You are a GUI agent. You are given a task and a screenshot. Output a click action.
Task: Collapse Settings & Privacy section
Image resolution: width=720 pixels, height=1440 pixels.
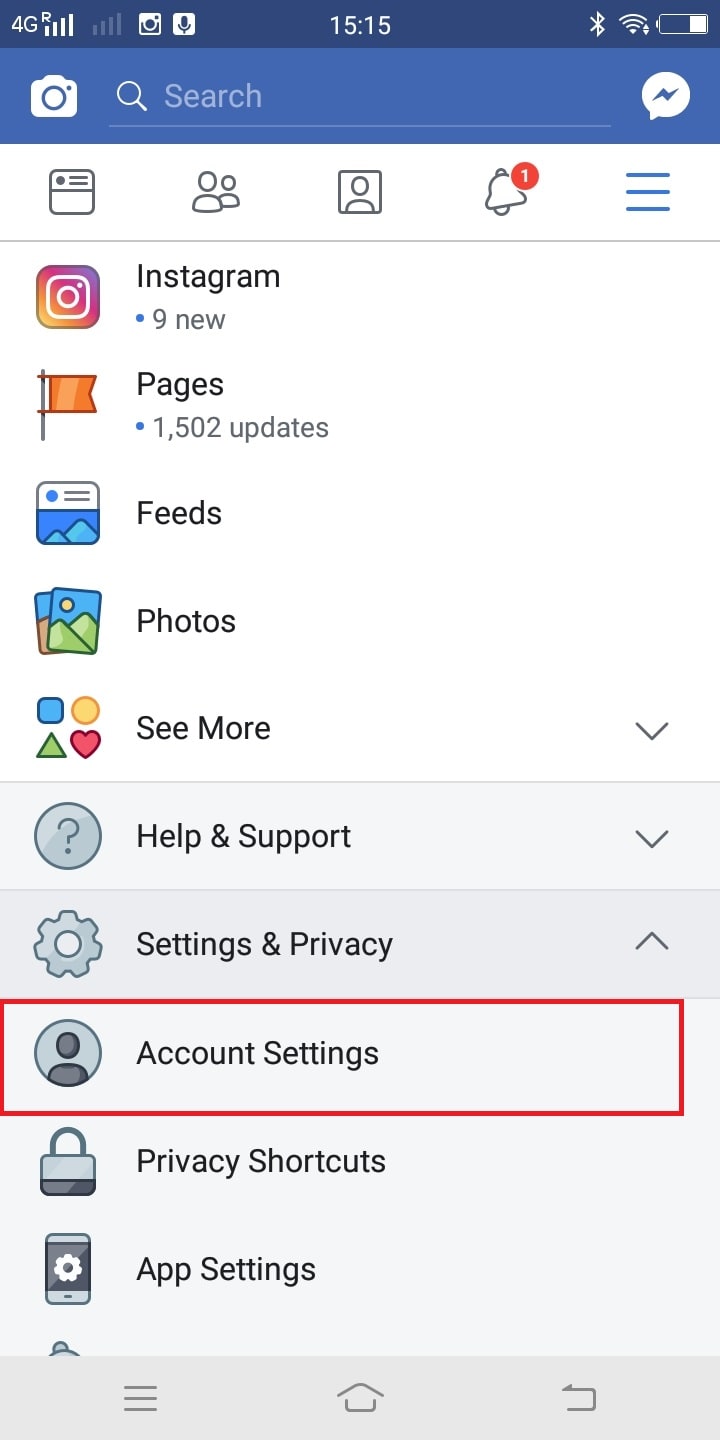click(x=360, y=944)
